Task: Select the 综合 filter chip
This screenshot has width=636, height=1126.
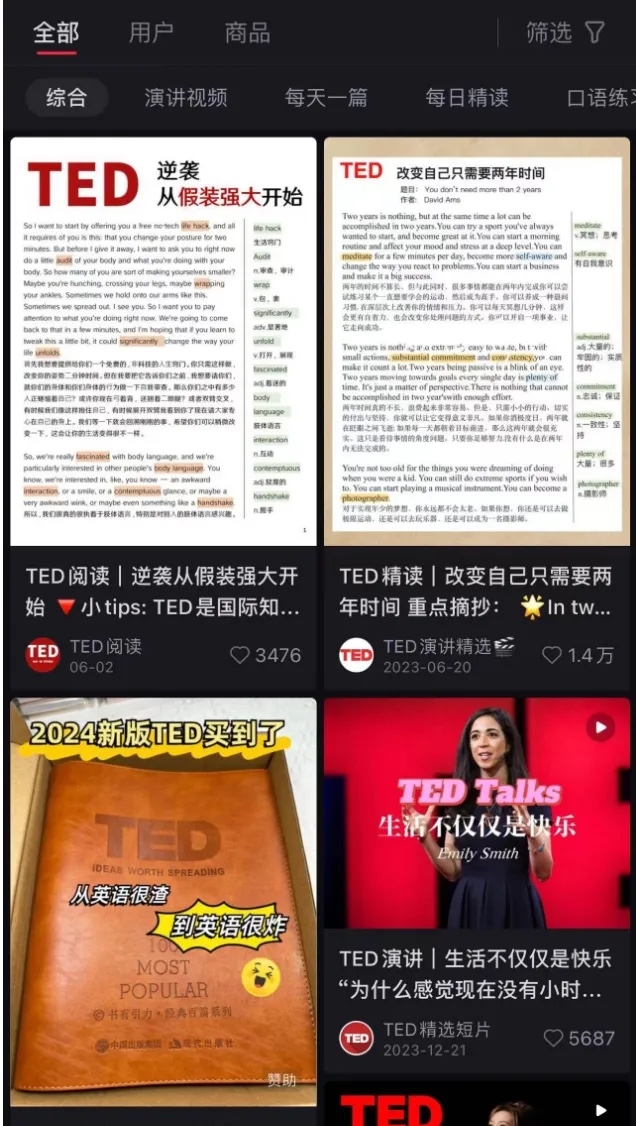Action: [67, 97]
